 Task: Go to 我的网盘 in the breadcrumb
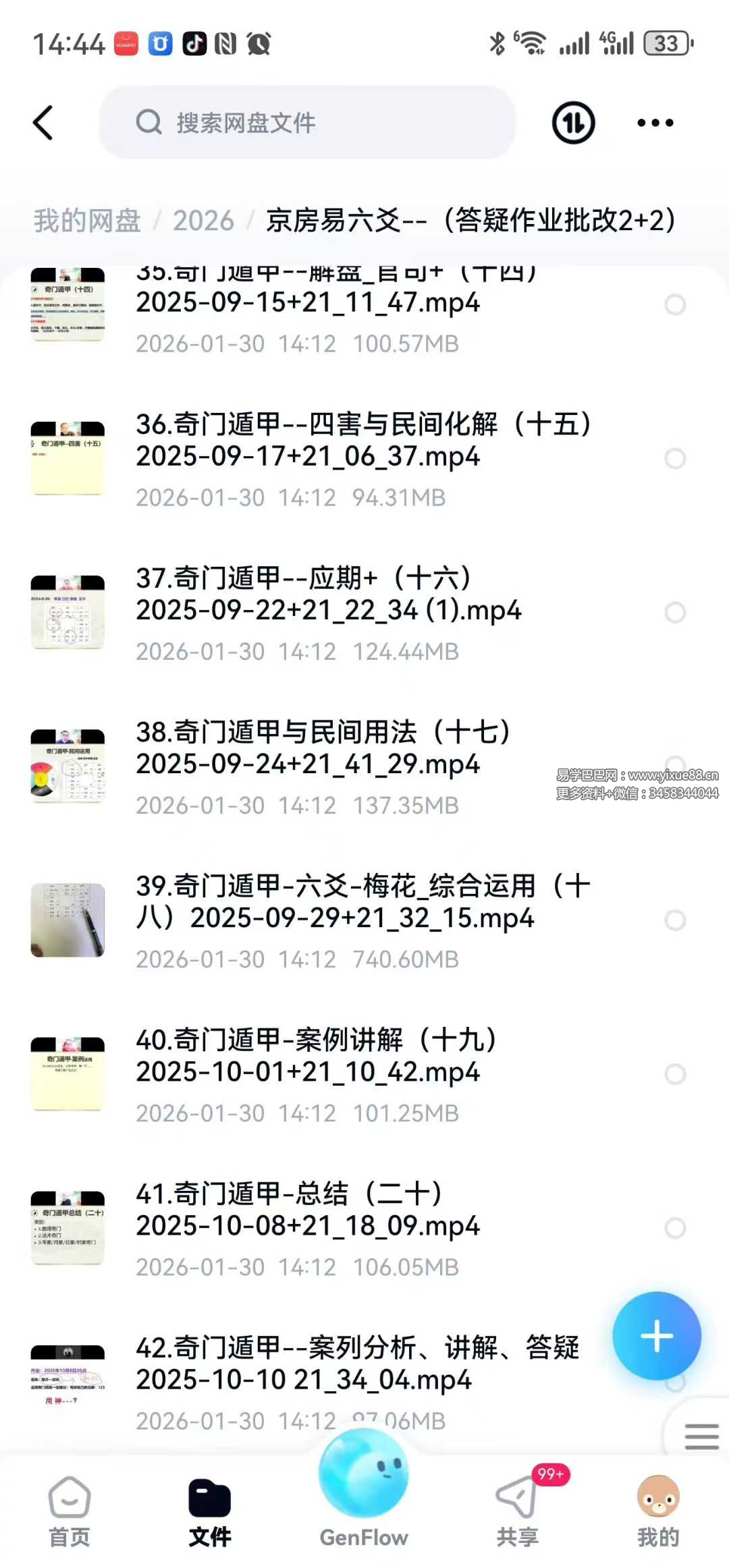click(87, 221)
